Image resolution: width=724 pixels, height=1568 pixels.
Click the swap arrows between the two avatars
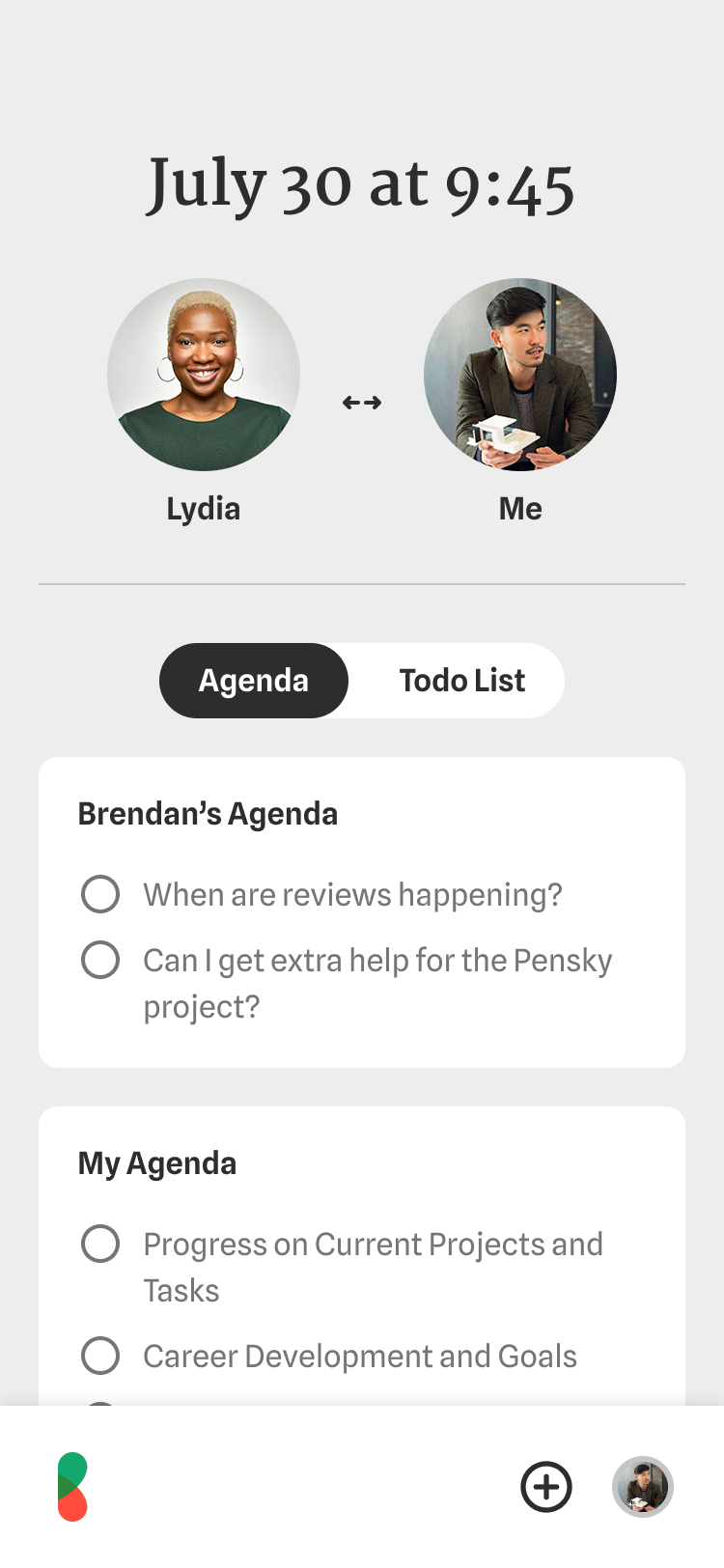coord(362,402)
